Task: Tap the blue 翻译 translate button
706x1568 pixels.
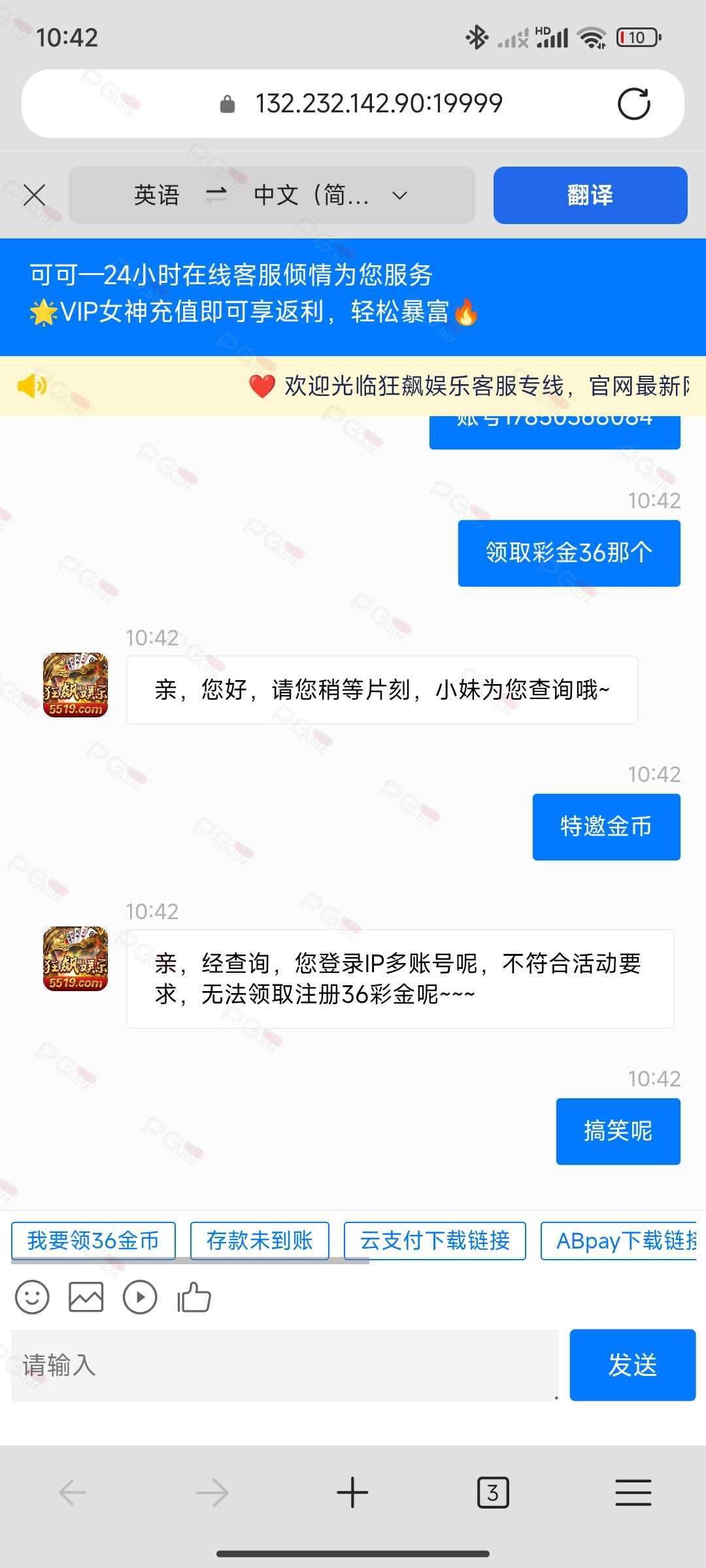Action: (x=590, y=195)
